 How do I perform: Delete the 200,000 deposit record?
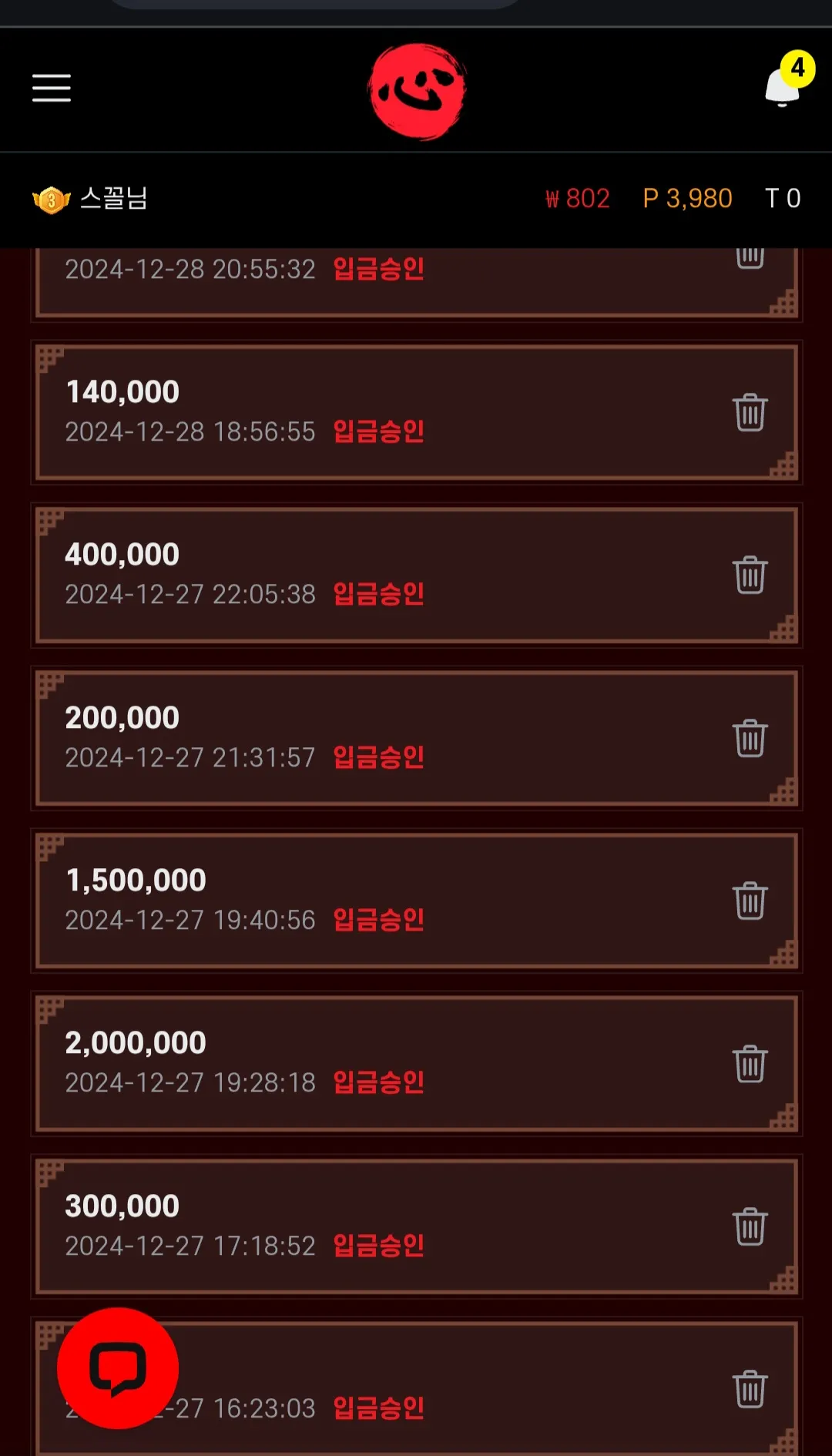[750, 738]
